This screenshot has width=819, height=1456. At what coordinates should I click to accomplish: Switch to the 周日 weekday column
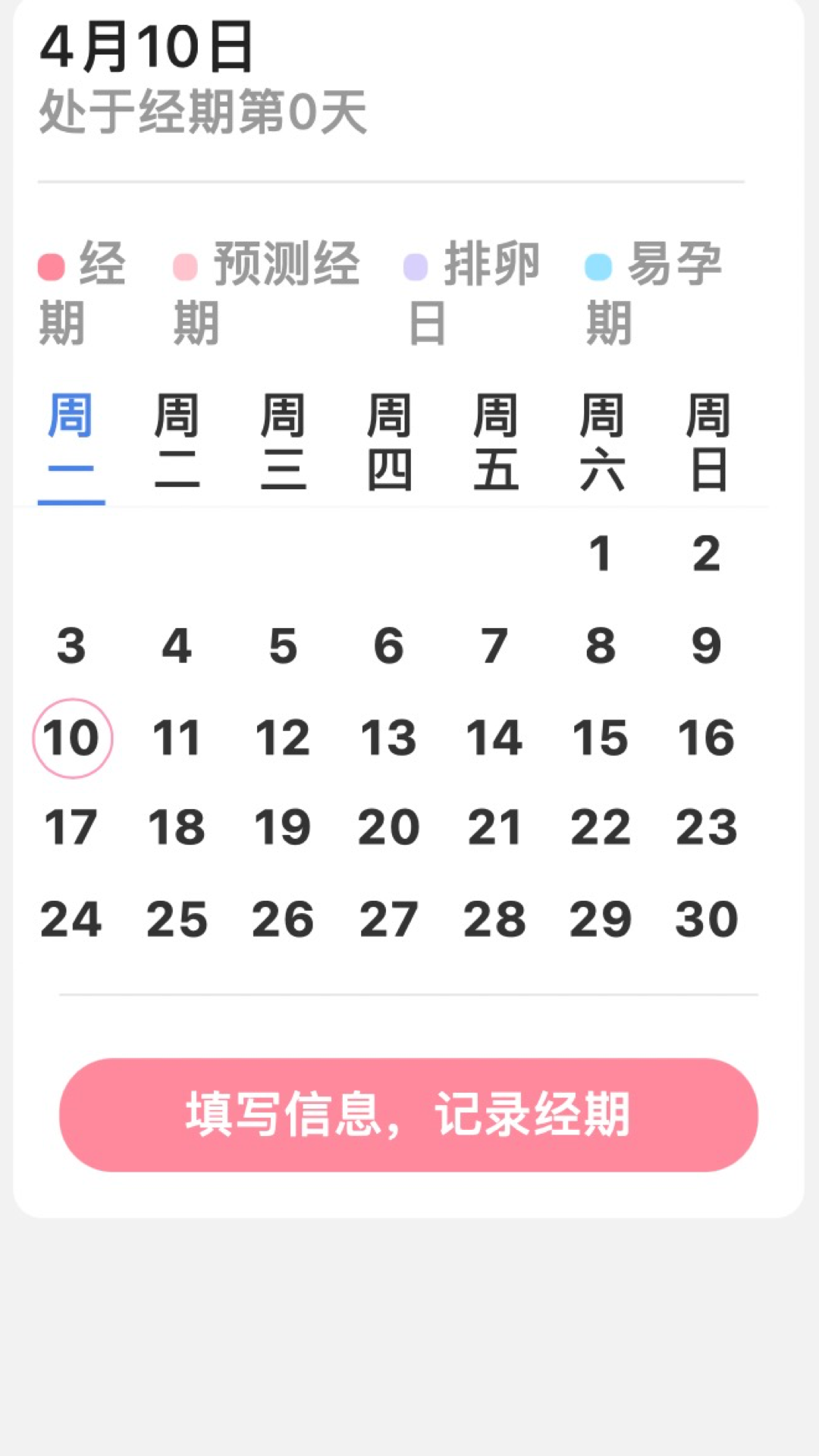(x=708, y=442)
